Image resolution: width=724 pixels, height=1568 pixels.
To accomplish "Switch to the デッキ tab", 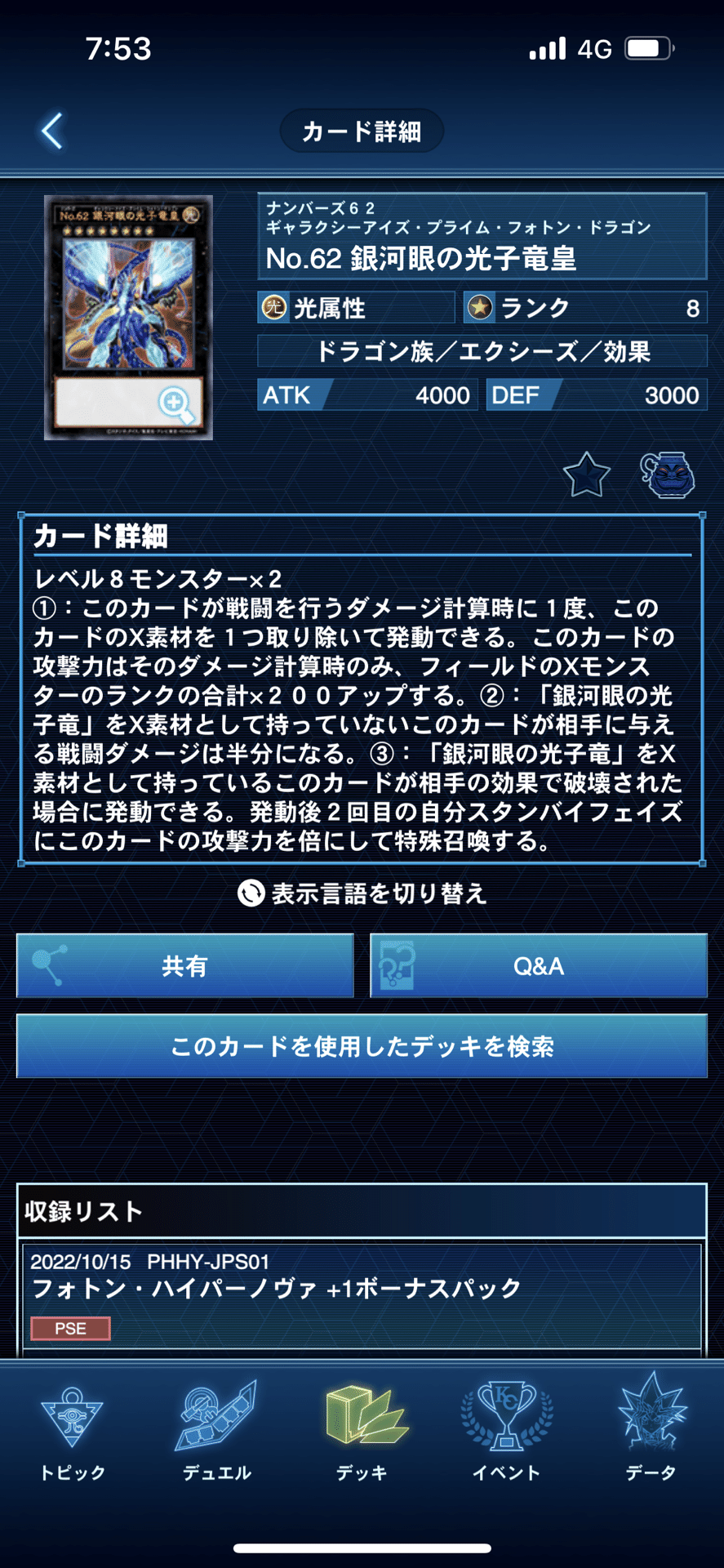I will 362,1431.
